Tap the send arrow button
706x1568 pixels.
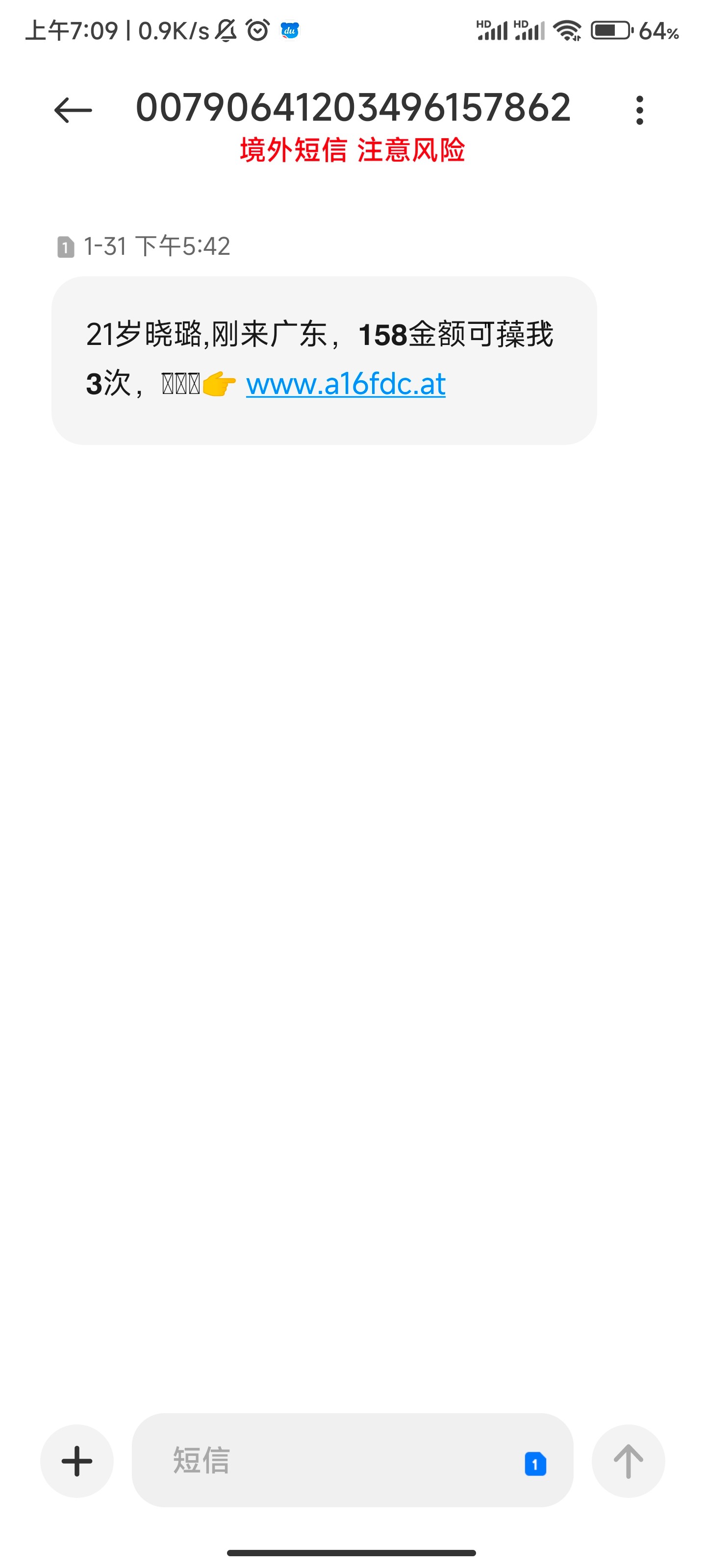coord(628,1460)
